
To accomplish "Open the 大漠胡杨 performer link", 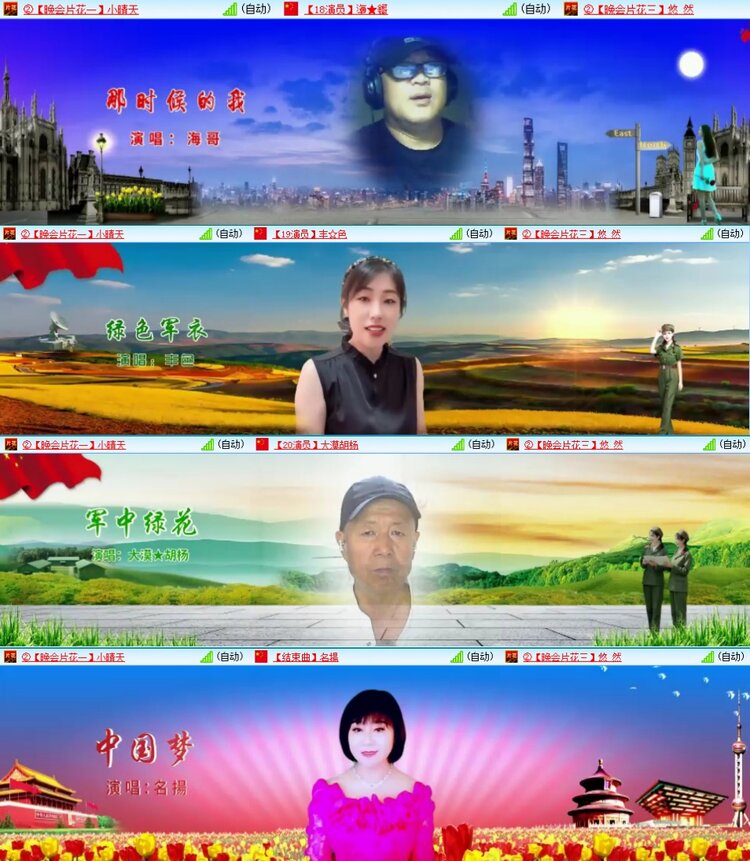I will 320,445.
